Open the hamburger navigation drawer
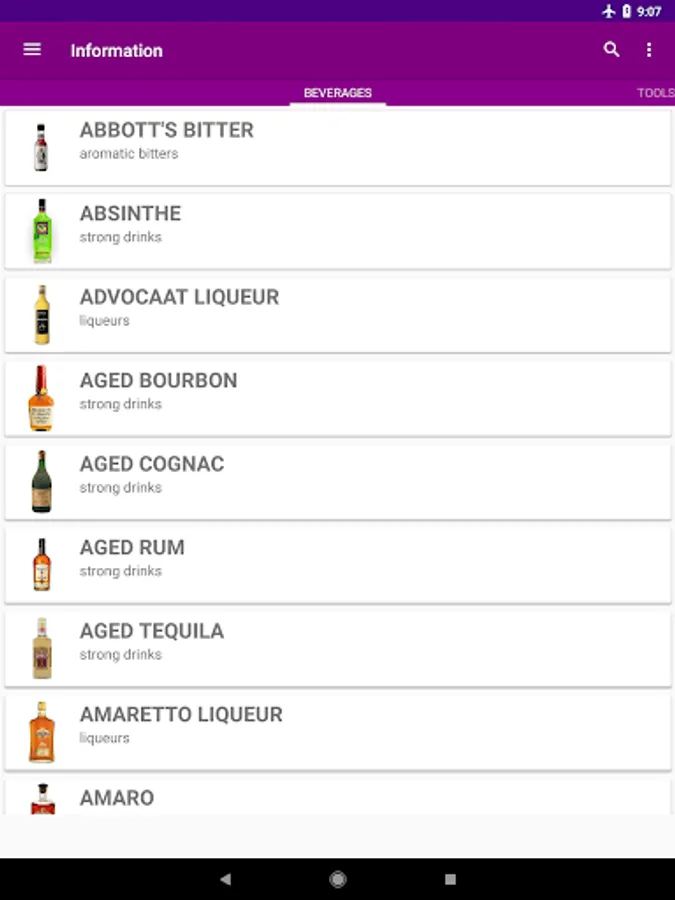Image resolution: width=675 pixels, height=900 pixels. pyautogui.click(x=32, y=50)
